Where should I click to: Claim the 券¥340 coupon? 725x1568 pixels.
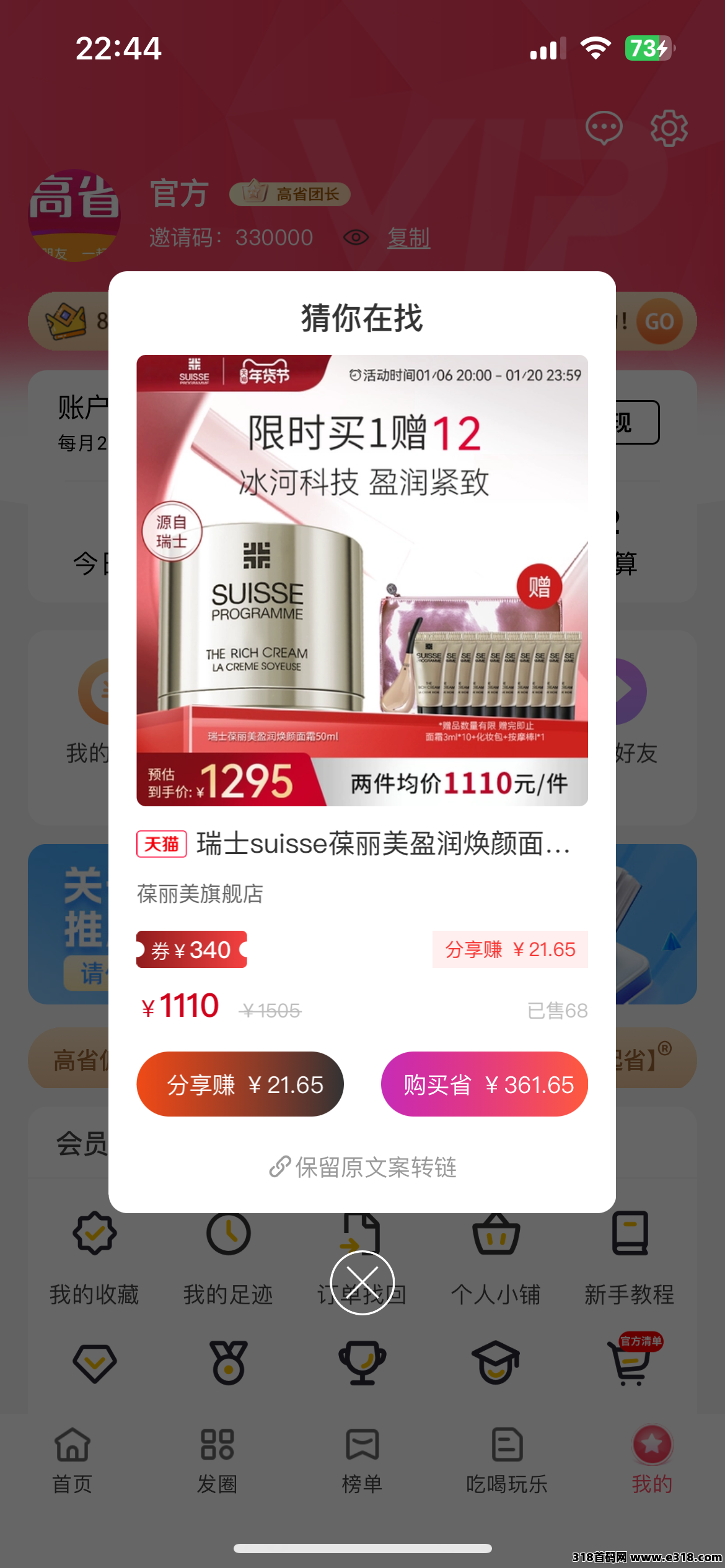click(x=191, y=949)
